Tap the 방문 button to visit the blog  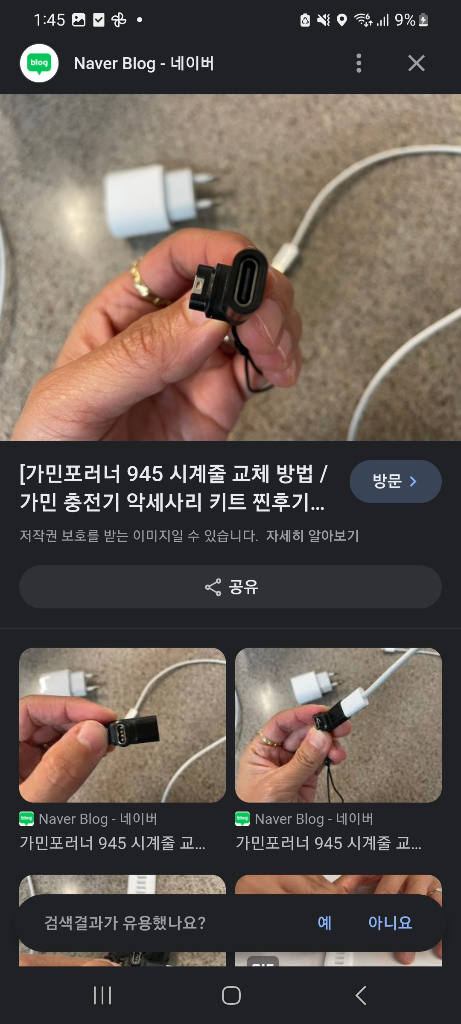(x=396, y=481)
